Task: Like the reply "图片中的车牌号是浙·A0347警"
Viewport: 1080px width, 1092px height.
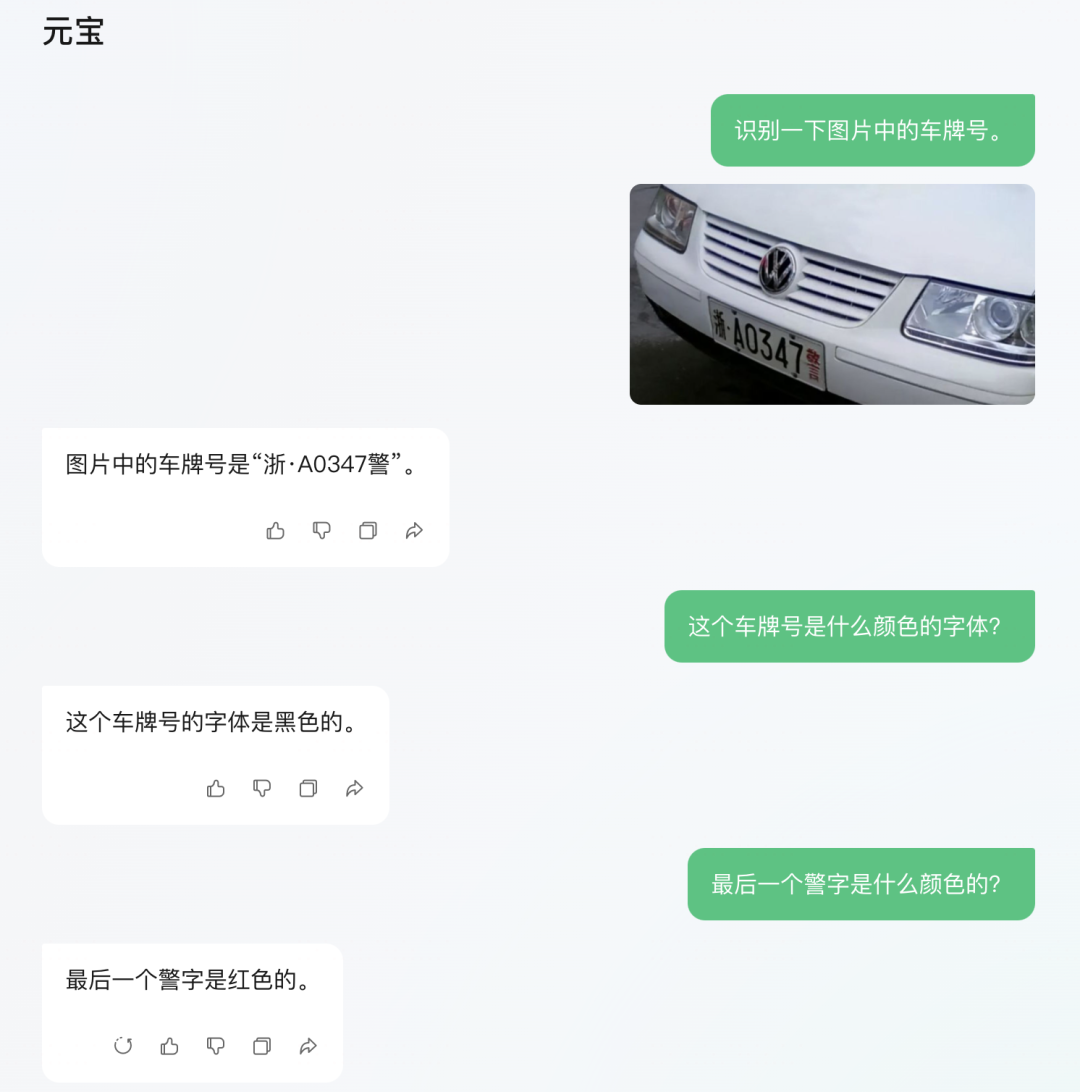Action: [x=276, y=531]
